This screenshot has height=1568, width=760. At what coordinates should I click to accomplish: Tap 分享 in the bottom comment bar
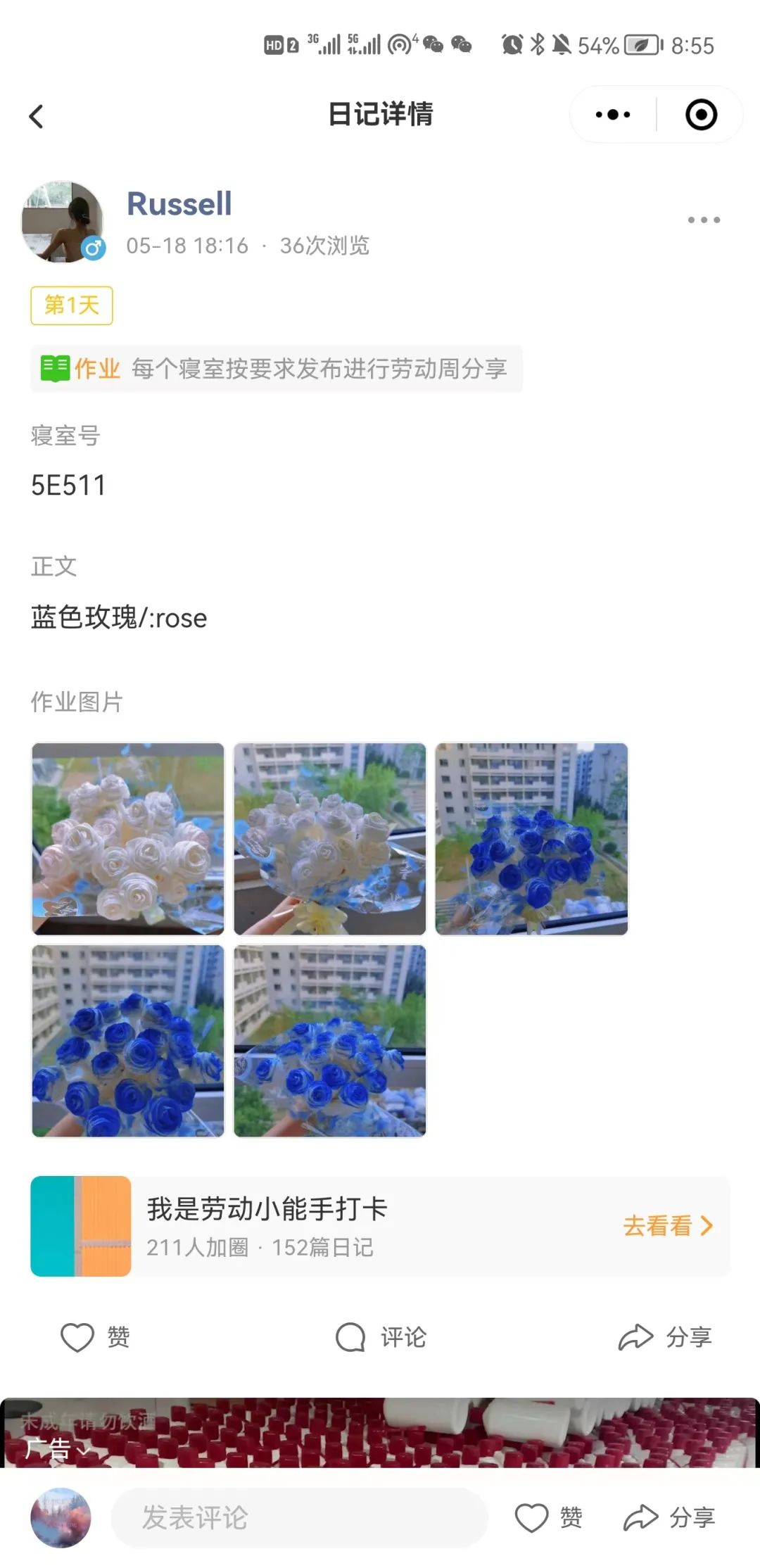pos(669,1518)
